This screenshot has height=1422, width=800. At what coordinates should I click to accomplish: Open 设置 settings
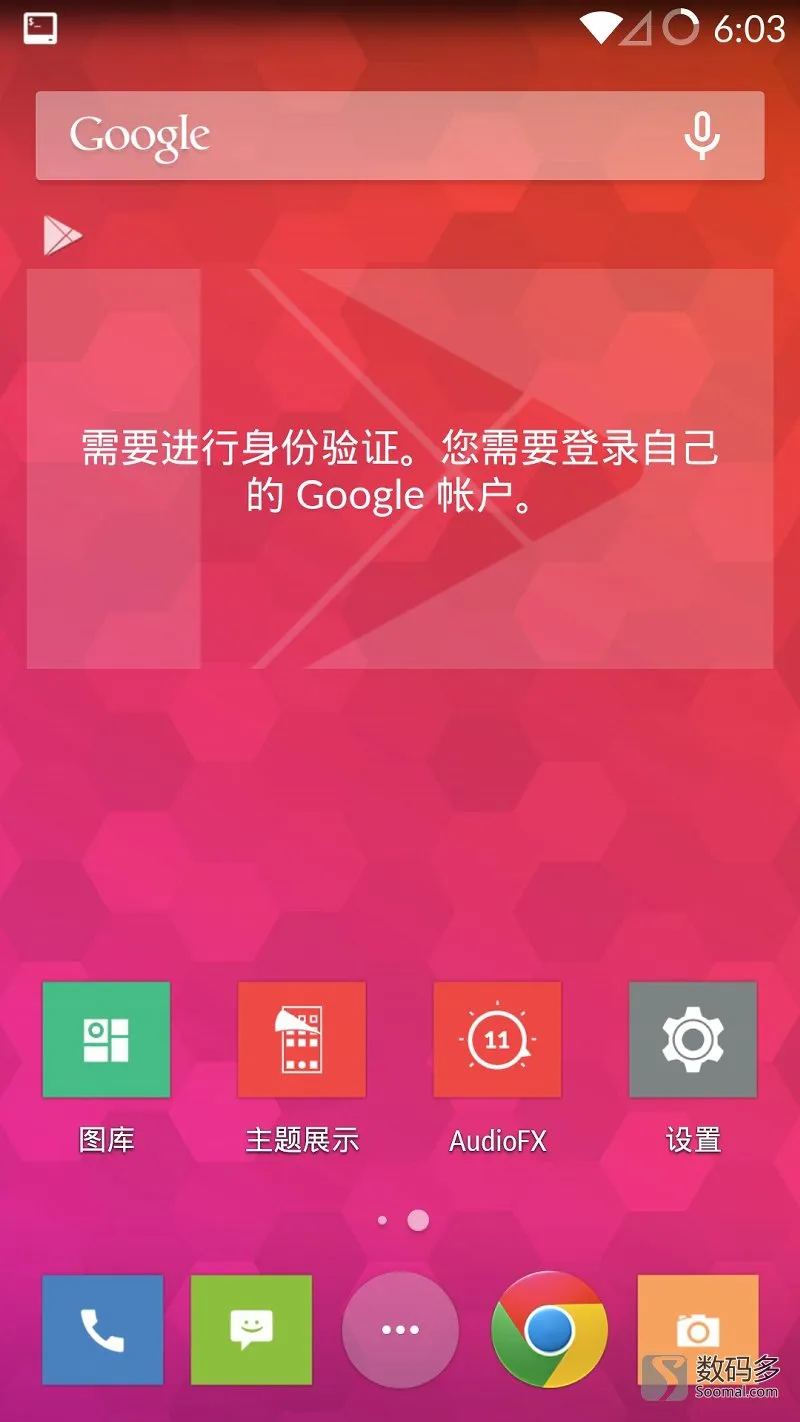(692, 1040)
